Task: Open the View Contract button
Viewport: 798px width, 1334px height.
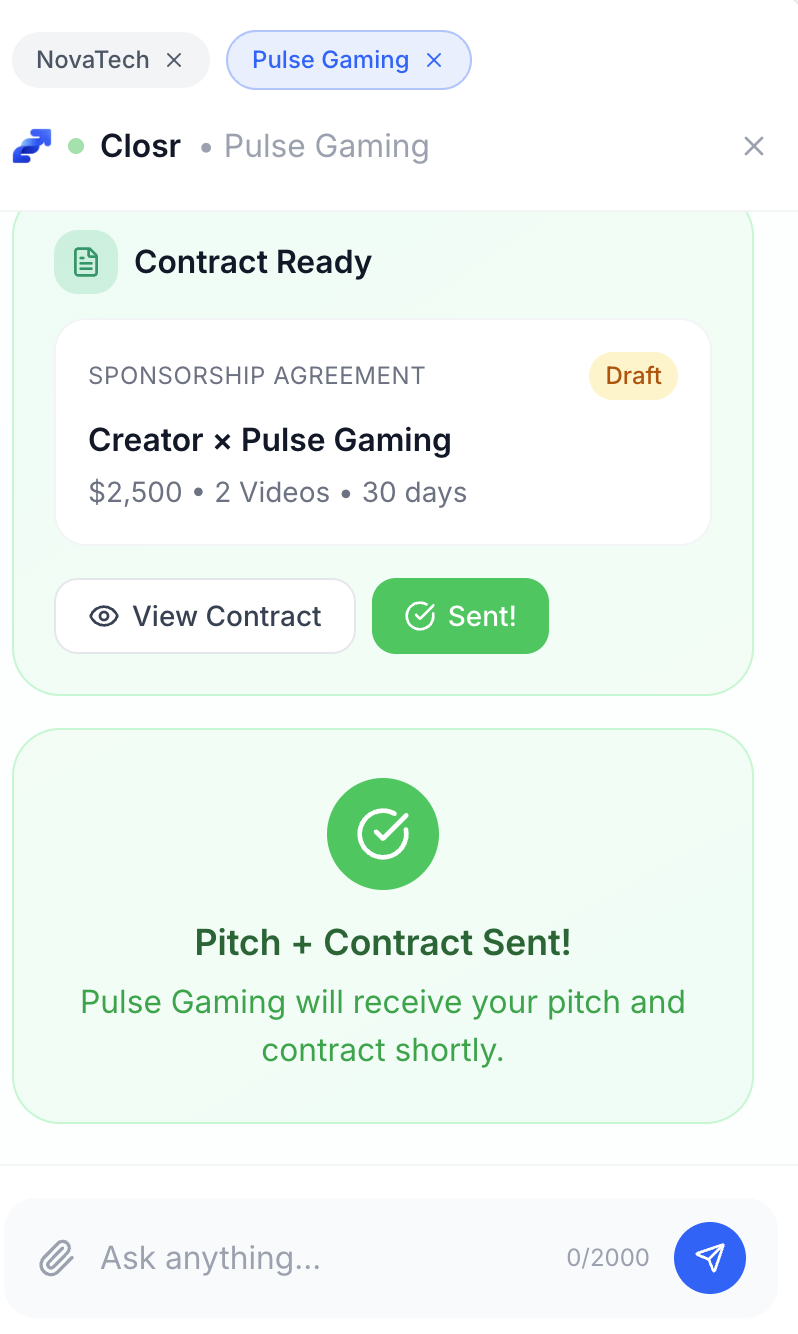Action: pos(205,616)
